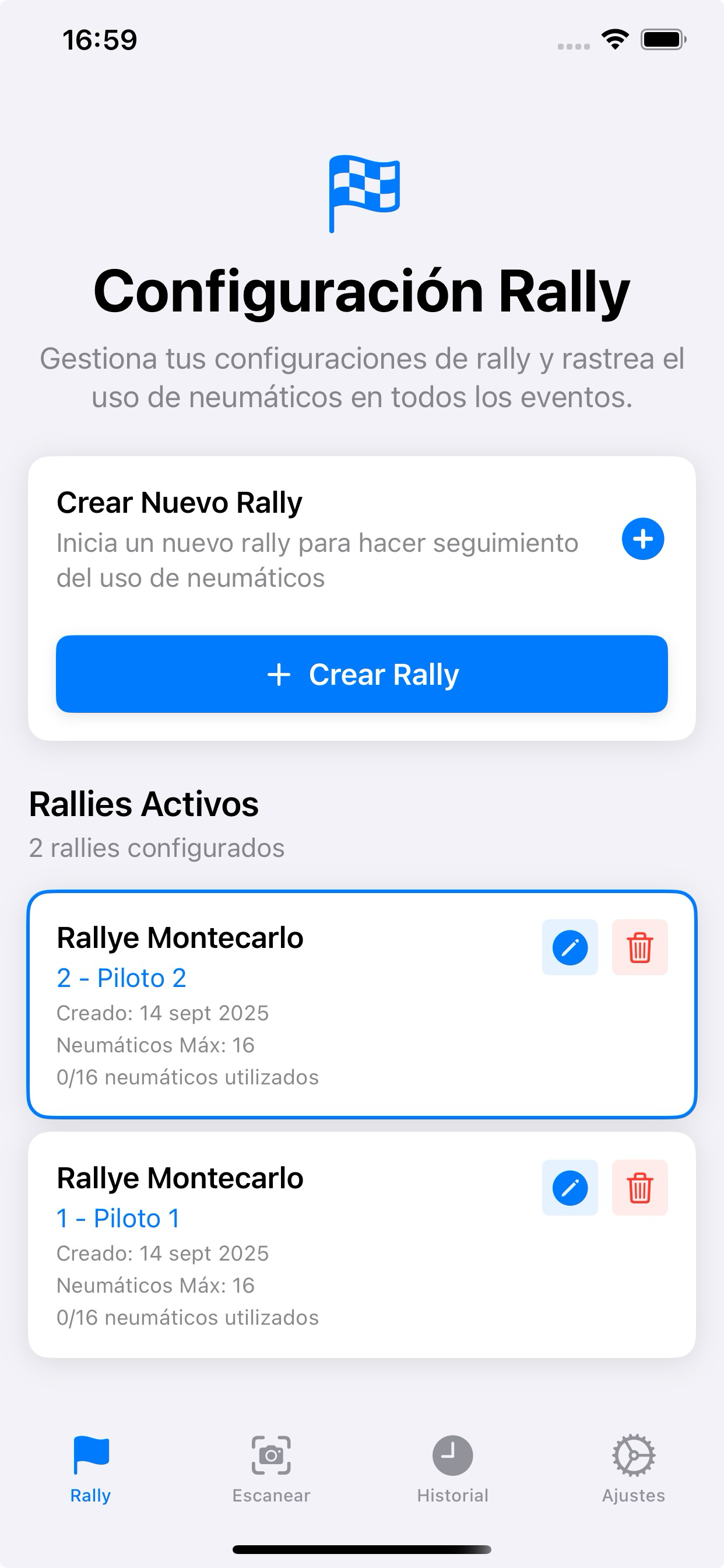Tap the battery indicator
The height and width of the screenshot is (1568, 724).
point(662,39)
